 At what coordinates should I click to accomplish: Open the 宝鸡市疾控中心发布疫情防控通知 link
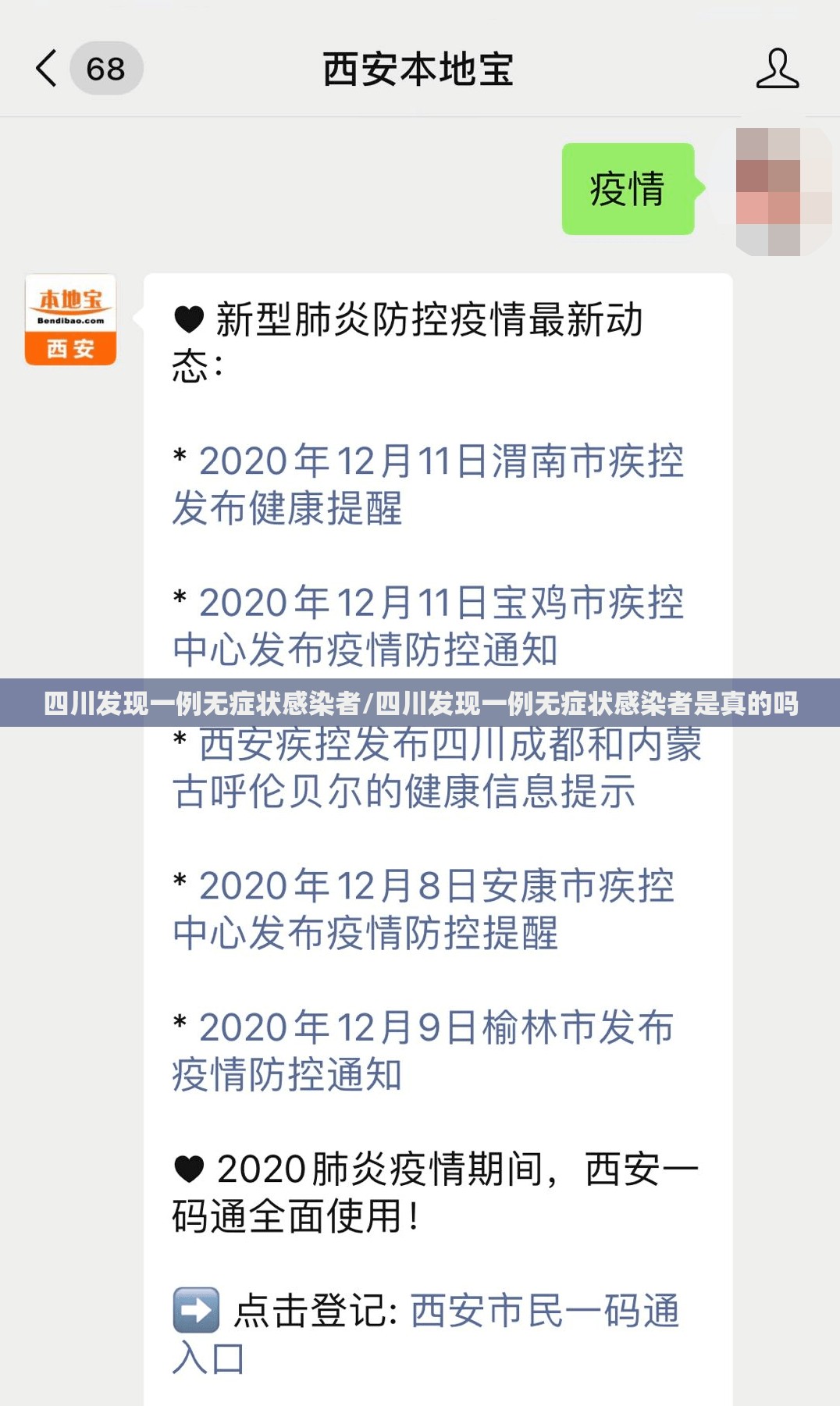428,625
